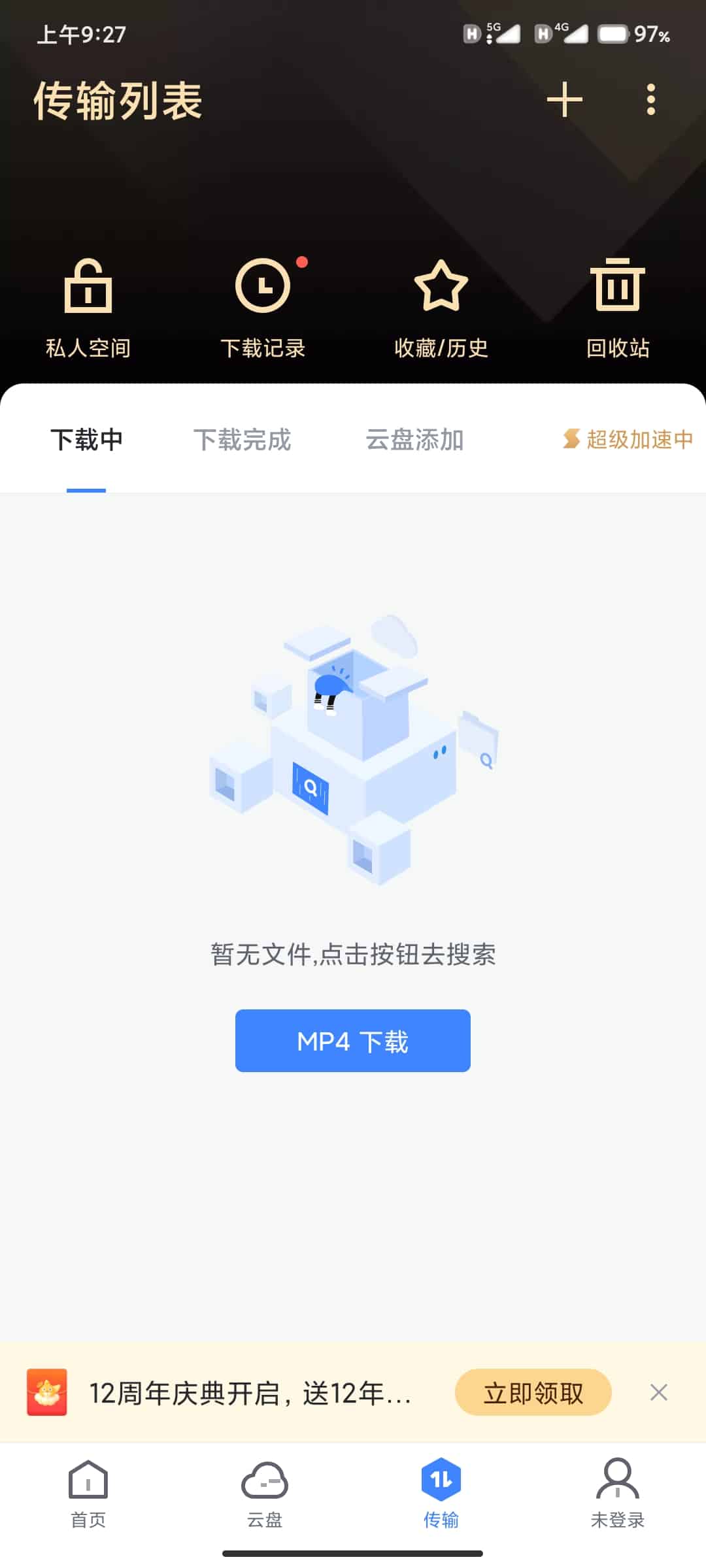Switch to 下载完成 completed downloads tab
The width and height of the screenshot is (706, 1568).
(x=243, y=440)
